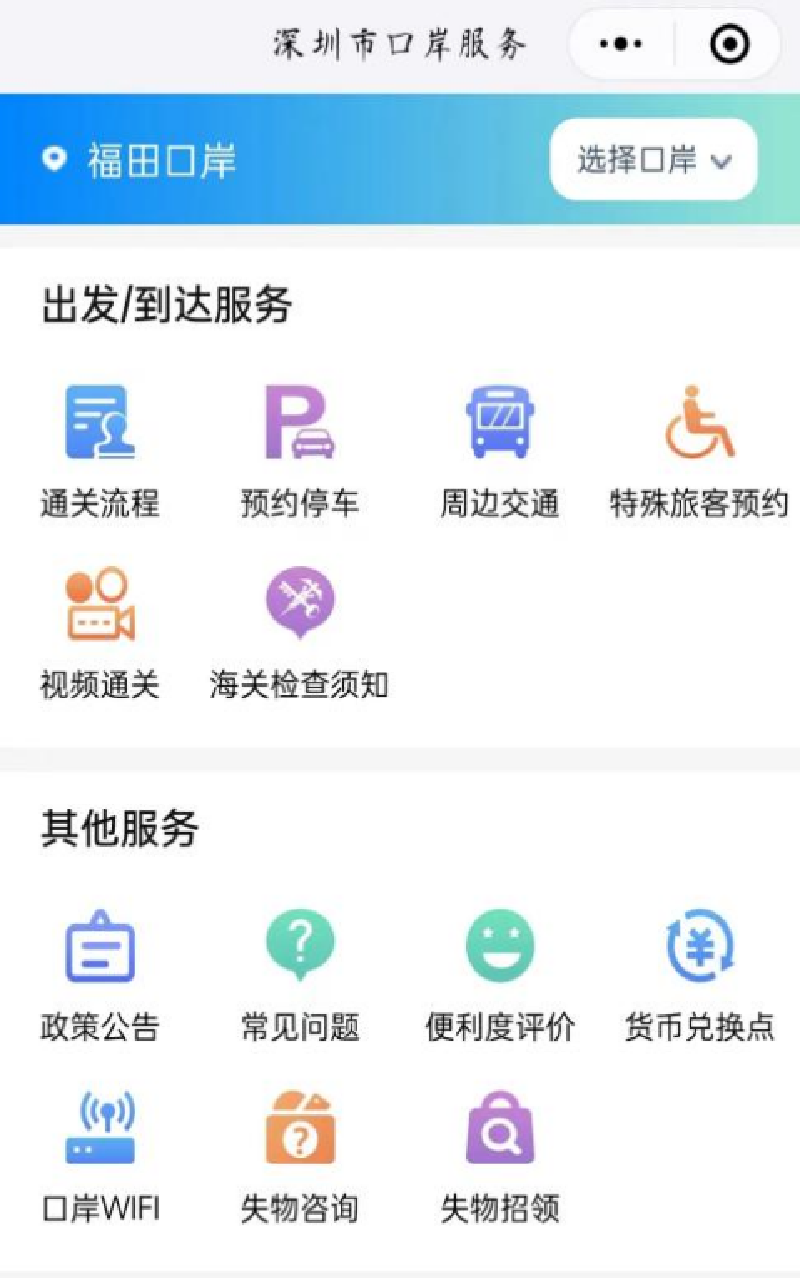800x1278 pixels.
Task: Select 预约停车 parking reservation
Action: 299,450
